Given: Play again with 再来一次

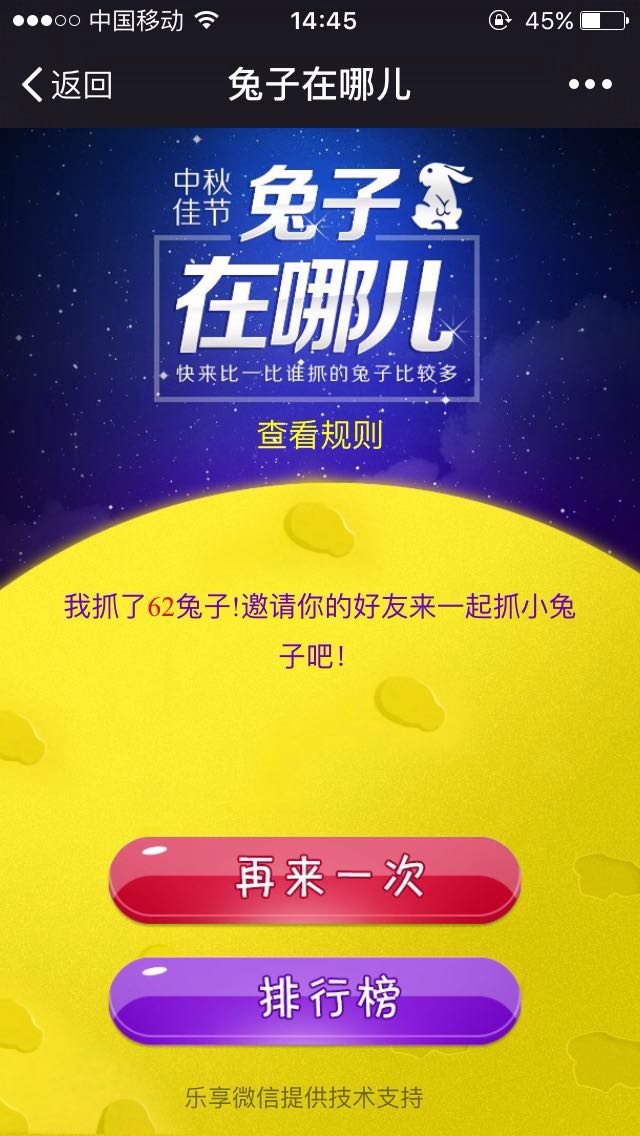Looking at the screenshot, I should tap(316, 879).
